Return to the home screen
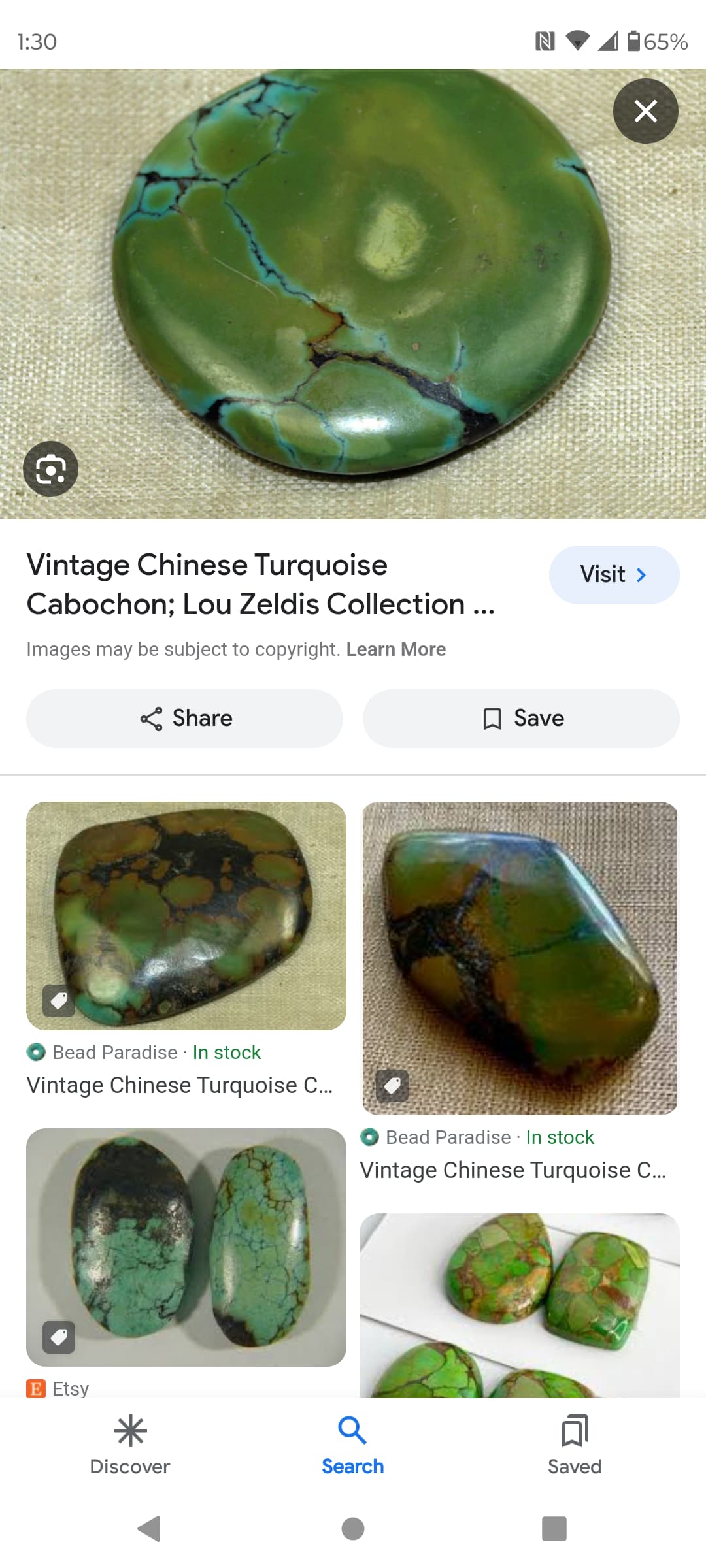 click(353, 1529)
